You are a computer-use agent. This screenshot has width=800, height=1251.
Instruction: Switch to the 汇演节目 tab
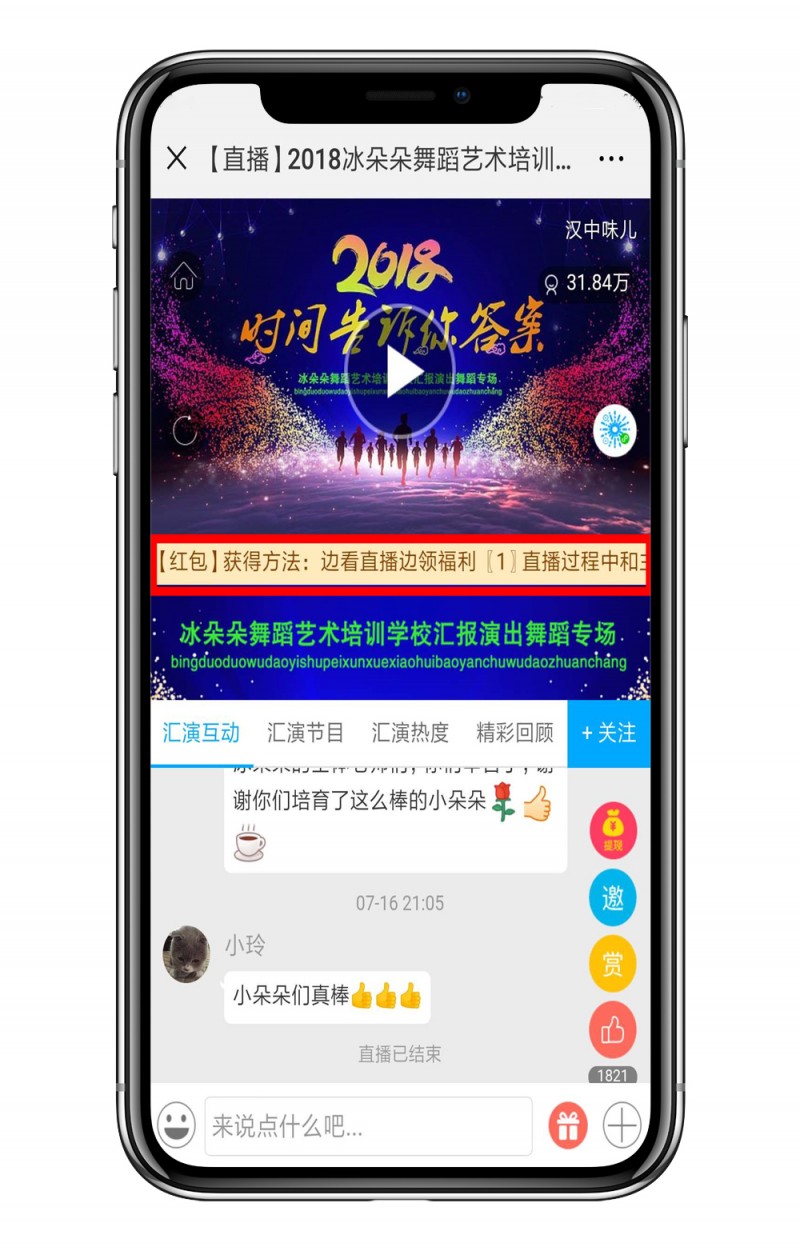click(305, 733)
